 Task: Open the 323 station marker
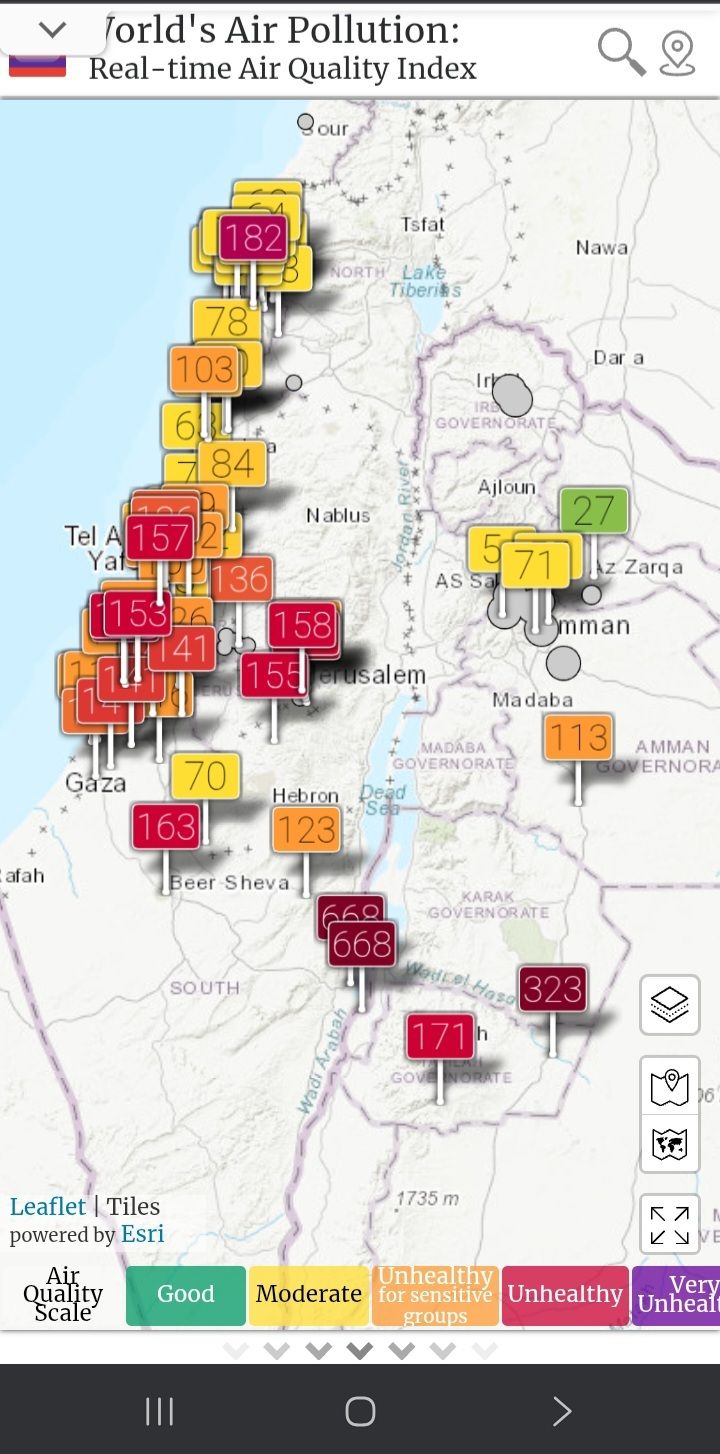[552, 989]
